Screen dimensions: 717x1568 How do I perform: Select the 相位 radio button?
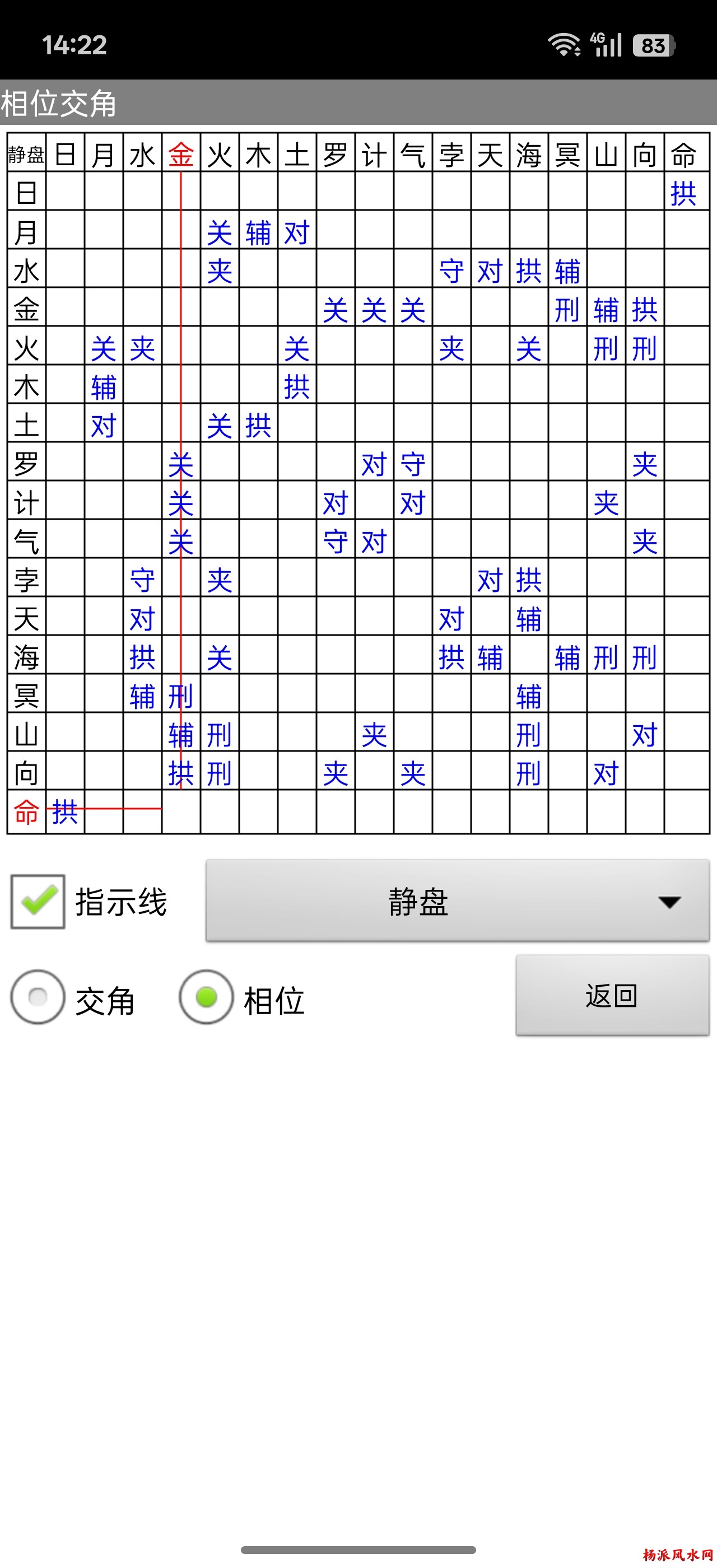click(206, 997)
